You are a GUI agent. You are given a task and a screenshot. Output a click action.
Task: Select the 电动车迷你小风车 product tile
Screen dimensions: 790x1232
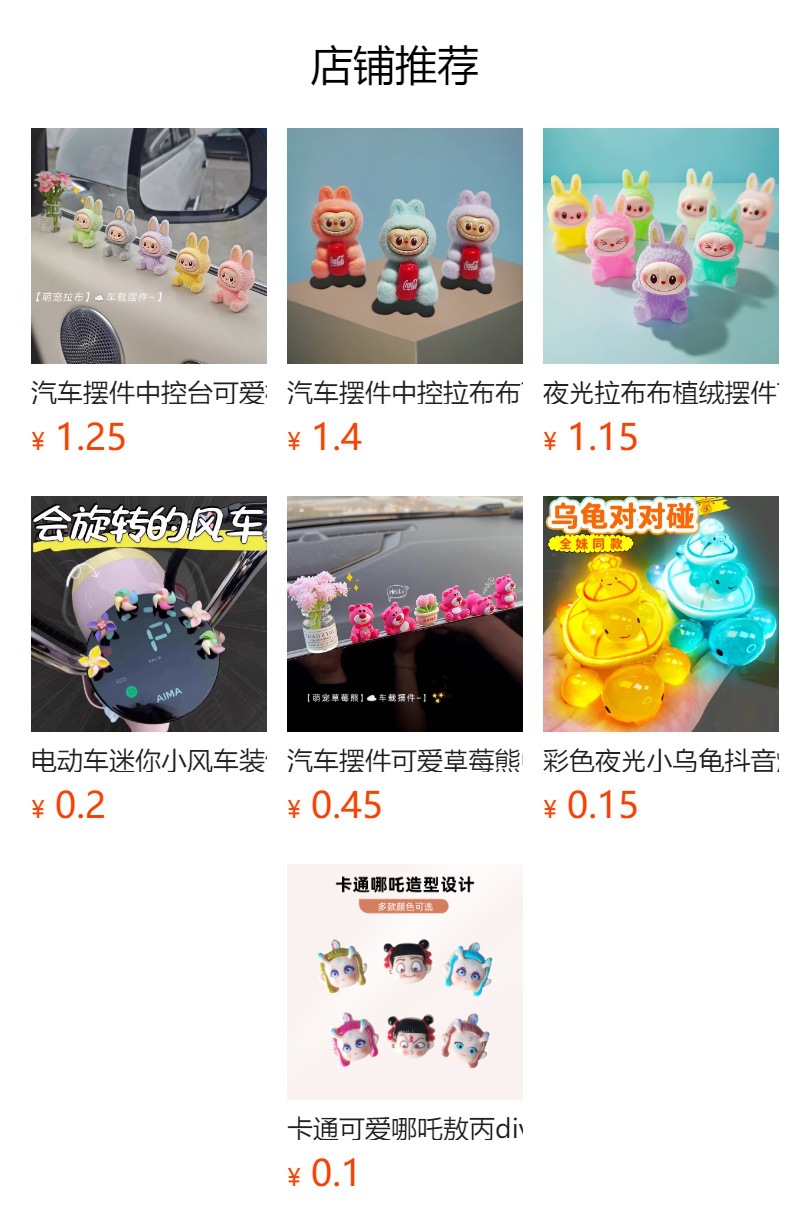click(x=148, y=614)
